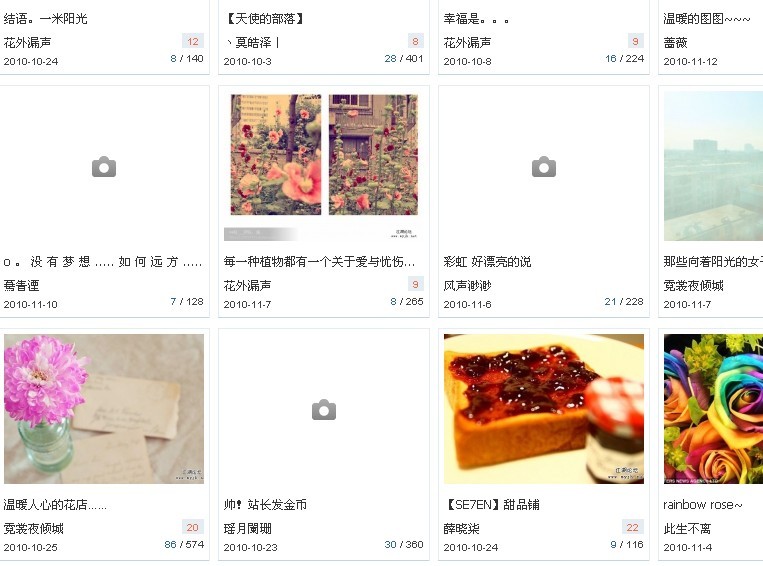763x566 pixels.
Task: Open the jam toast thumbnail
Action: pyautogui.click(x=544, y=409)
